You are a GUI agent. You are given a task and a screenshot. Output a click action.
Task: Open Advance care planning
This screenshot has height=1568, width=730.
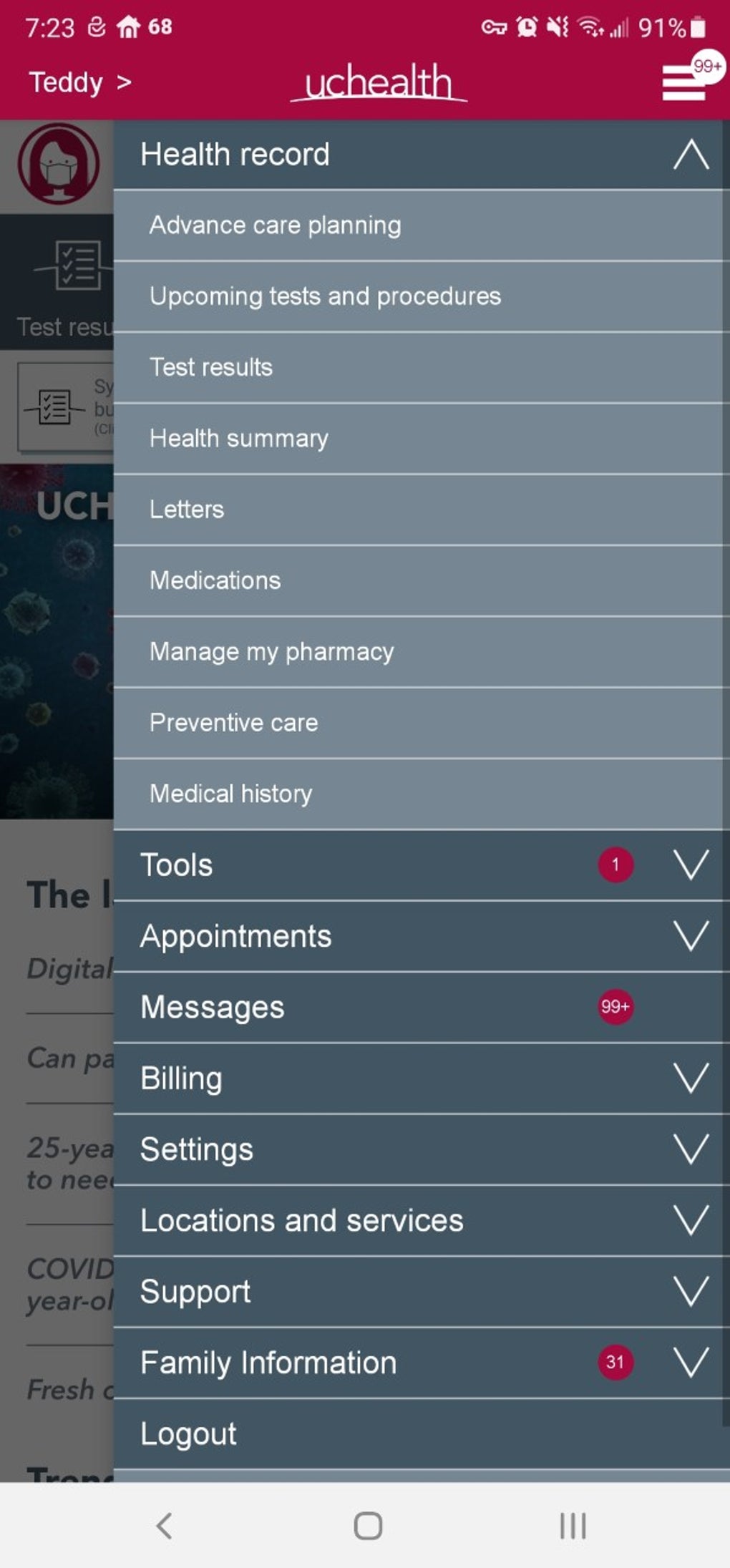(x=275, y=224)
